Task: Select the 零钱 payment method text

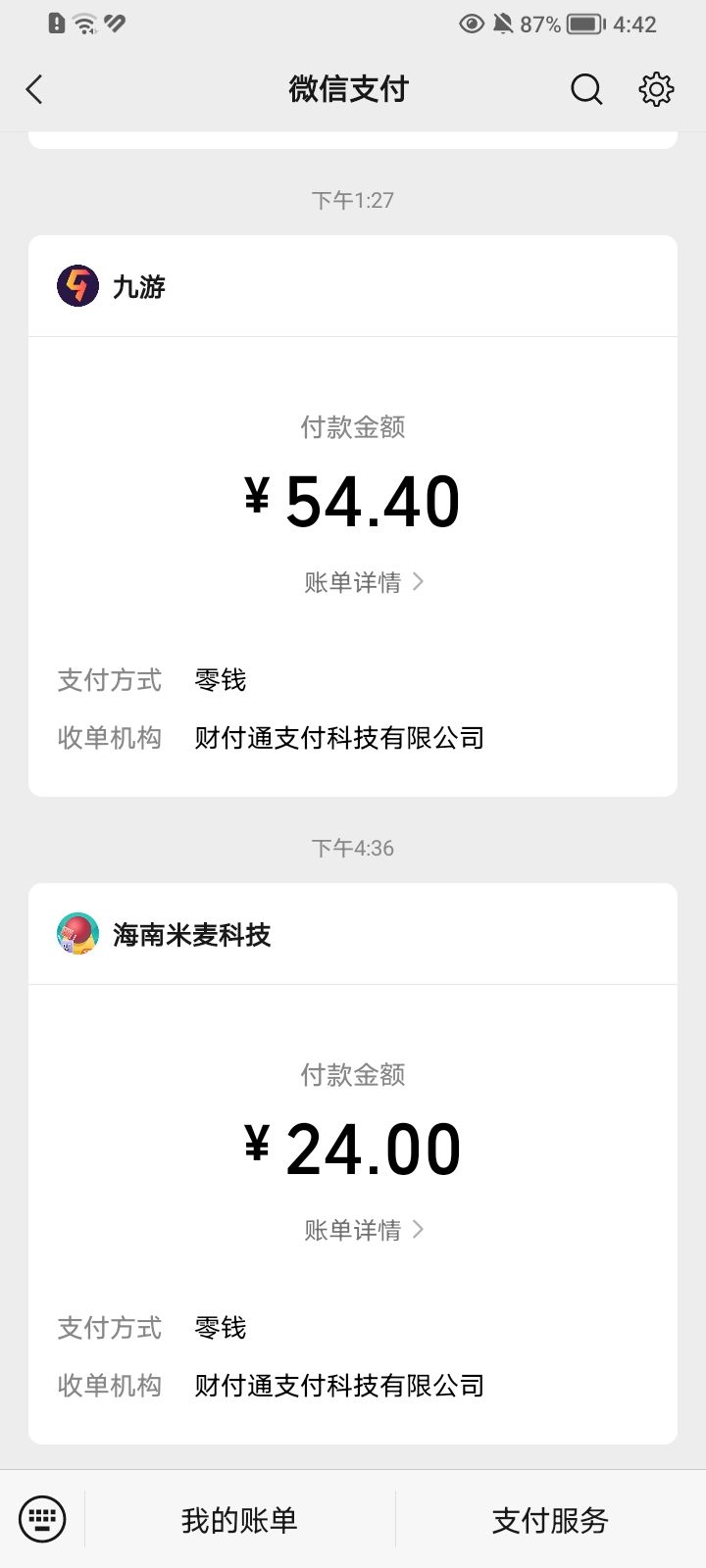Action: [221, 680]
